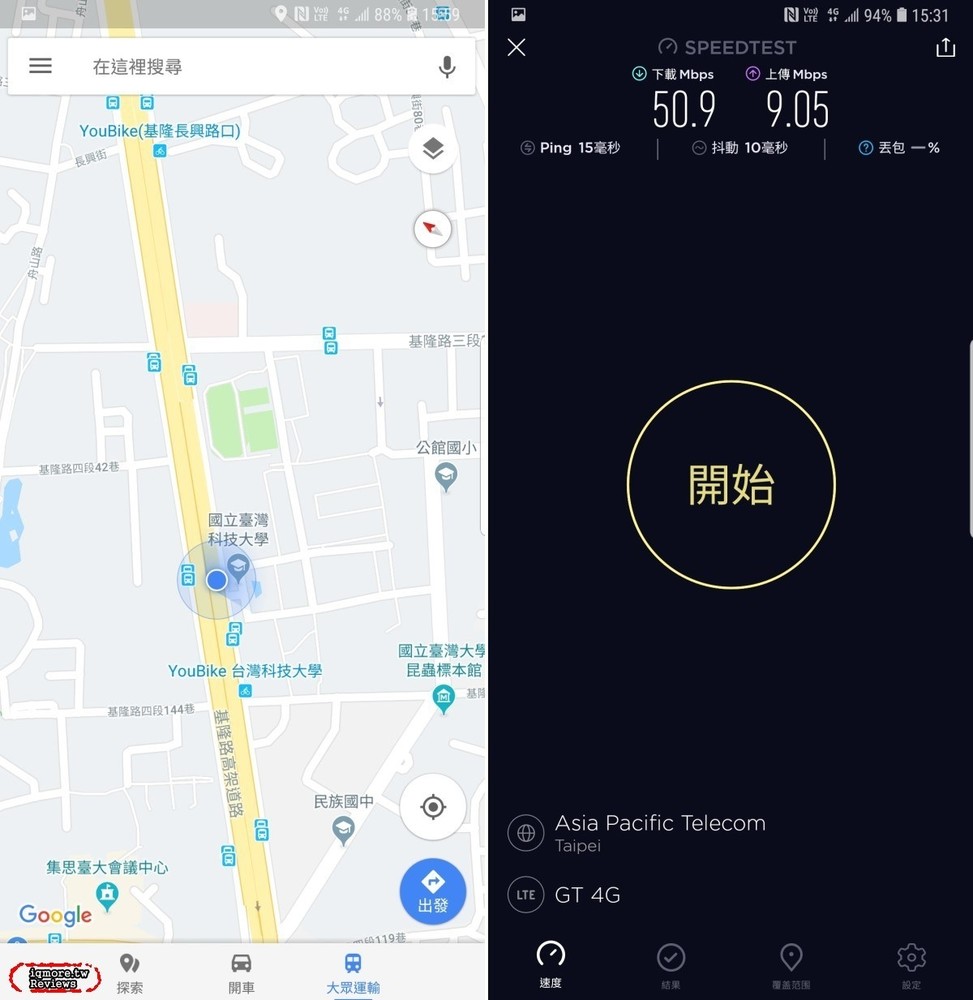973x1000 pixels.
Task: Tap the blue 出發 directions button
Action: pos(433,890)
